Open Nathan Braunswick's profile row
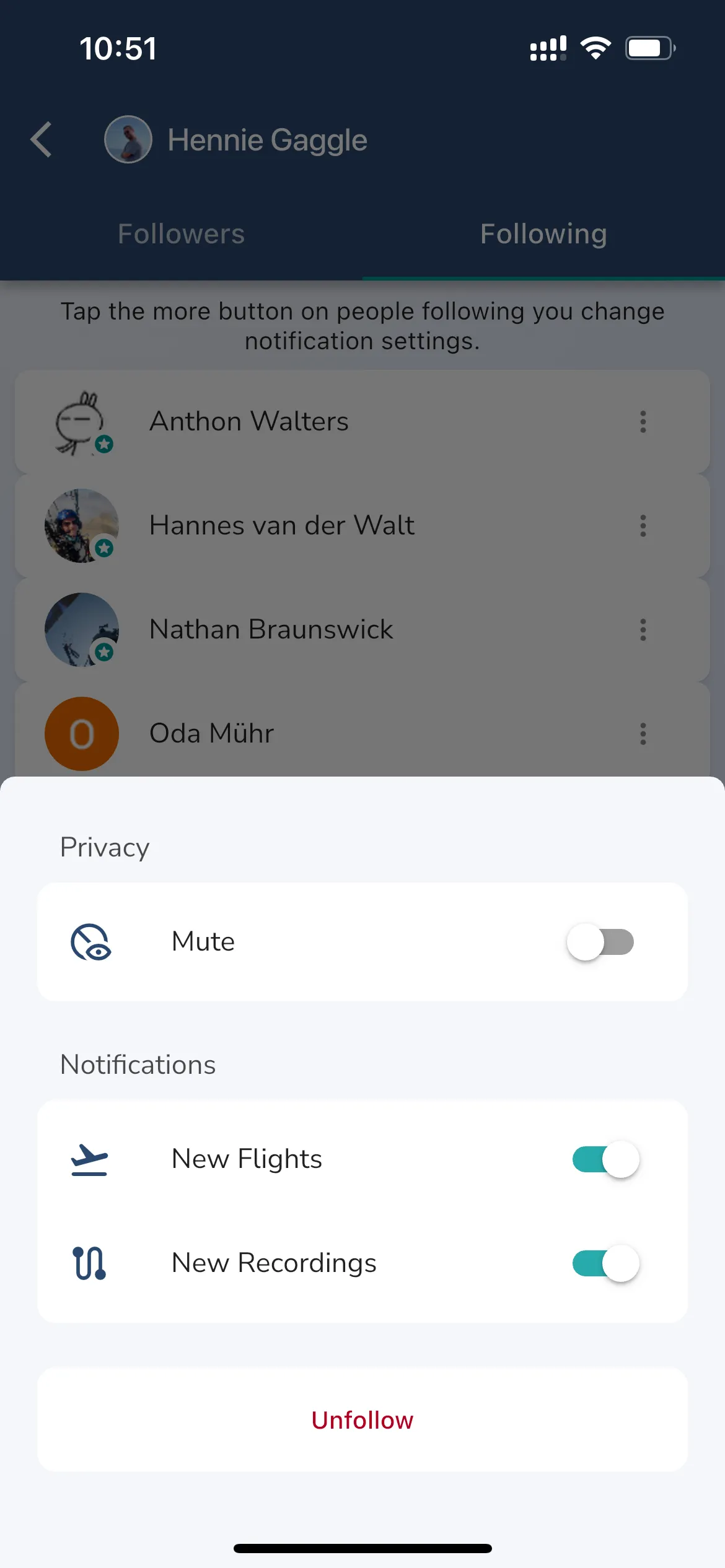The width and height of the screenshot is (725, 1568). 271,630
